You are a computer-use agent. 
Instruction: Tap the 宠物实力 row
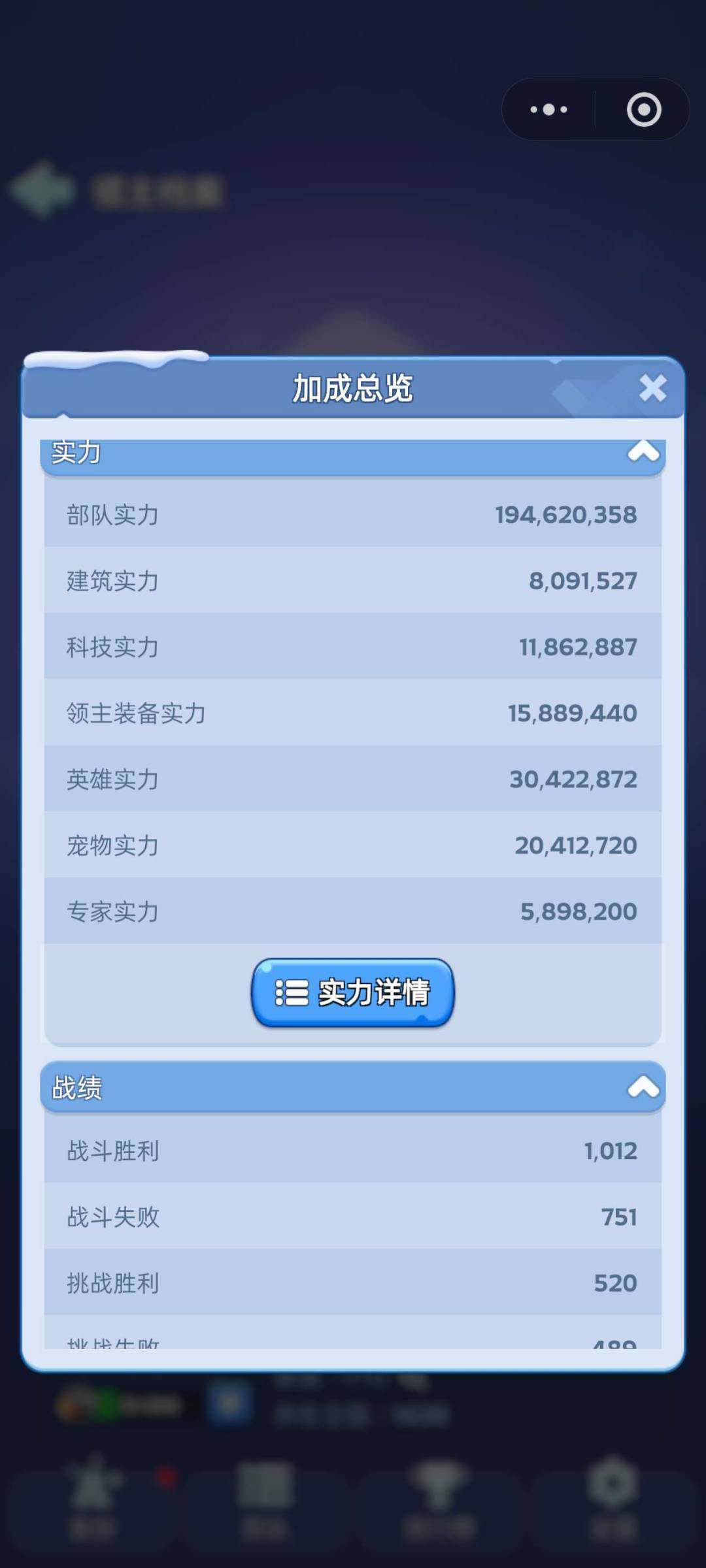click(353, 845)
